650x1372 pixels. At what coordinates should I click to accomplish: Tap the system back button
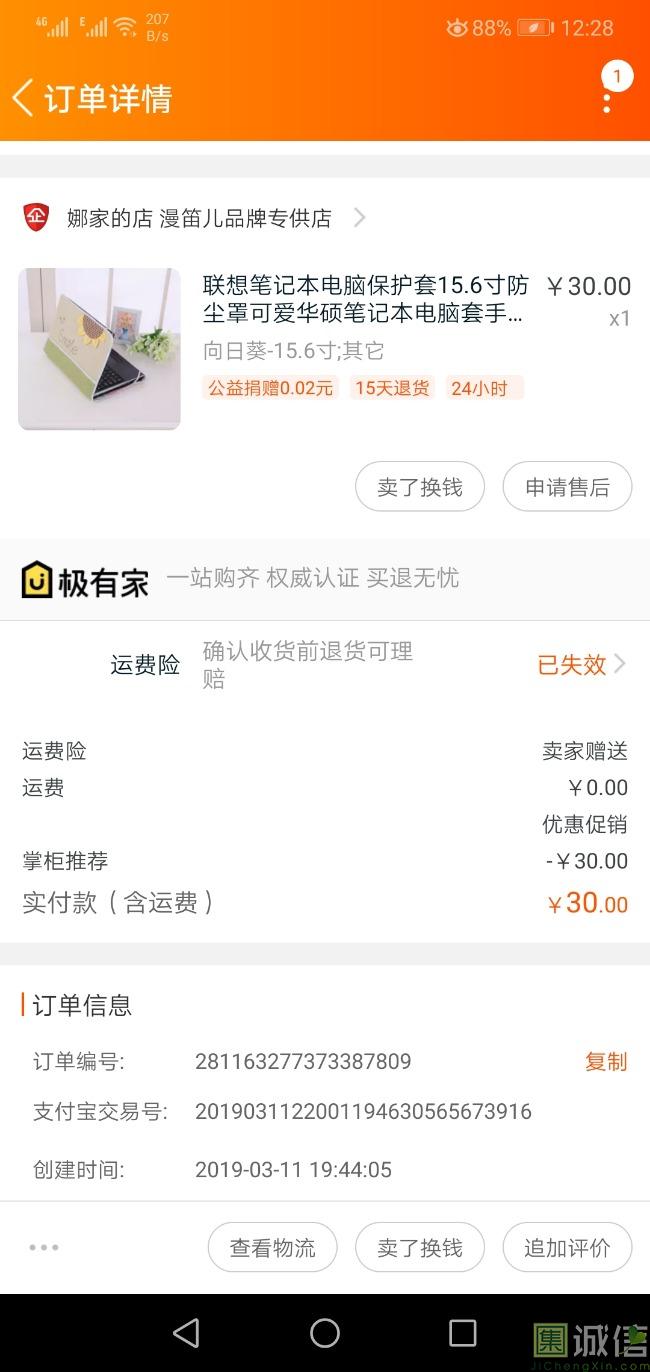(186, 1333)
